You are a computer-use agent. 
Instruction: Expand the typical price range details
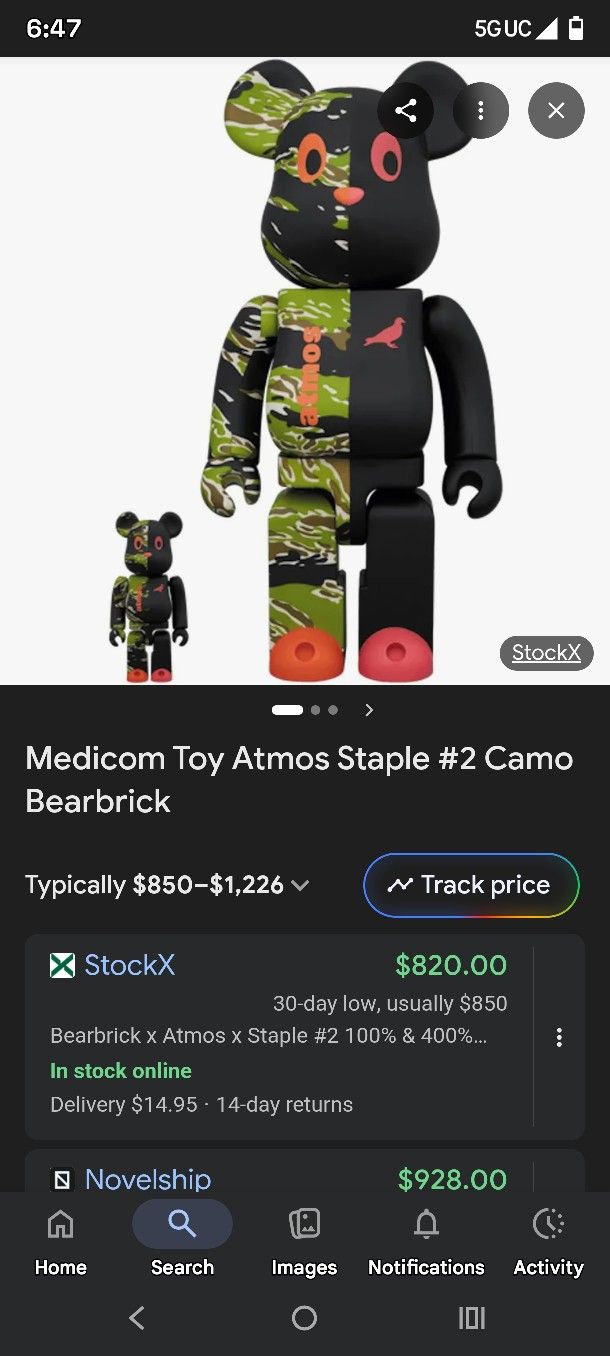click(167, 885)
